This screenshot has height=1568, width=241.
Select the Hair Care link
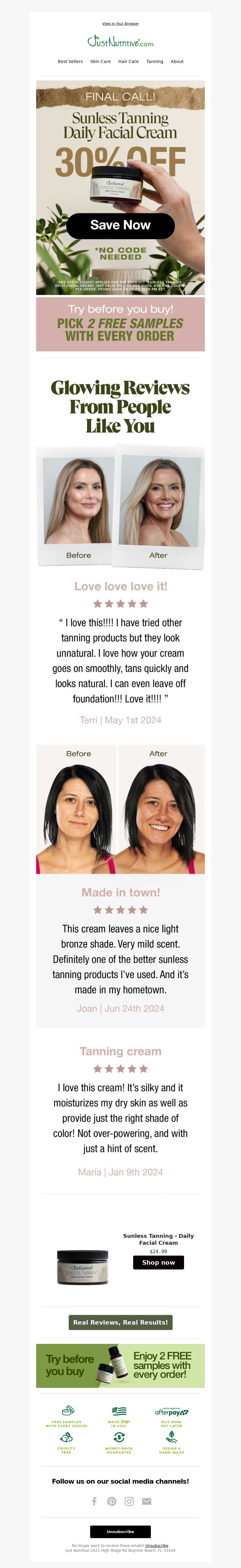tap(128, 61)
